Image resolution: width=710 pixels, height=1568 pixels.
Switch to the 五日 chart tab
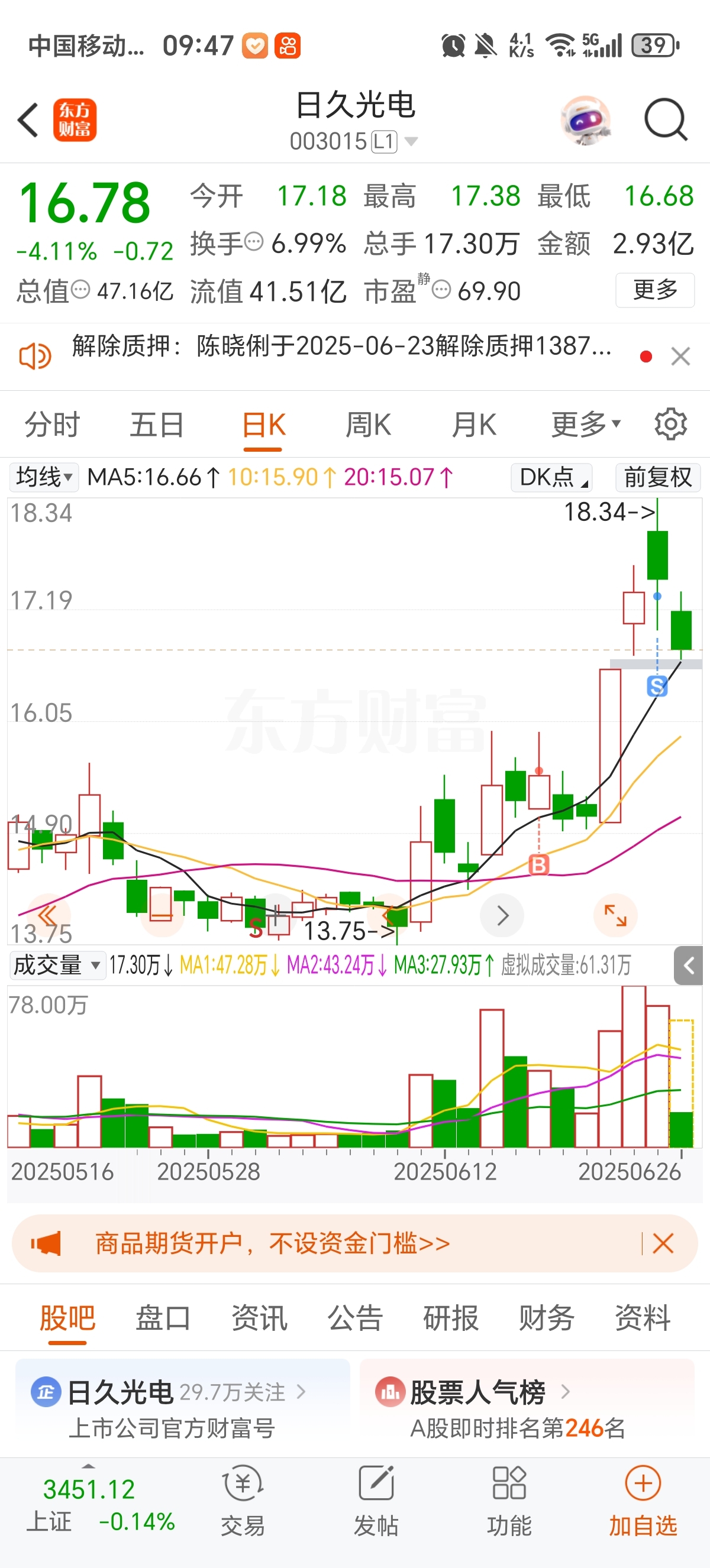[x=157, y=425]
